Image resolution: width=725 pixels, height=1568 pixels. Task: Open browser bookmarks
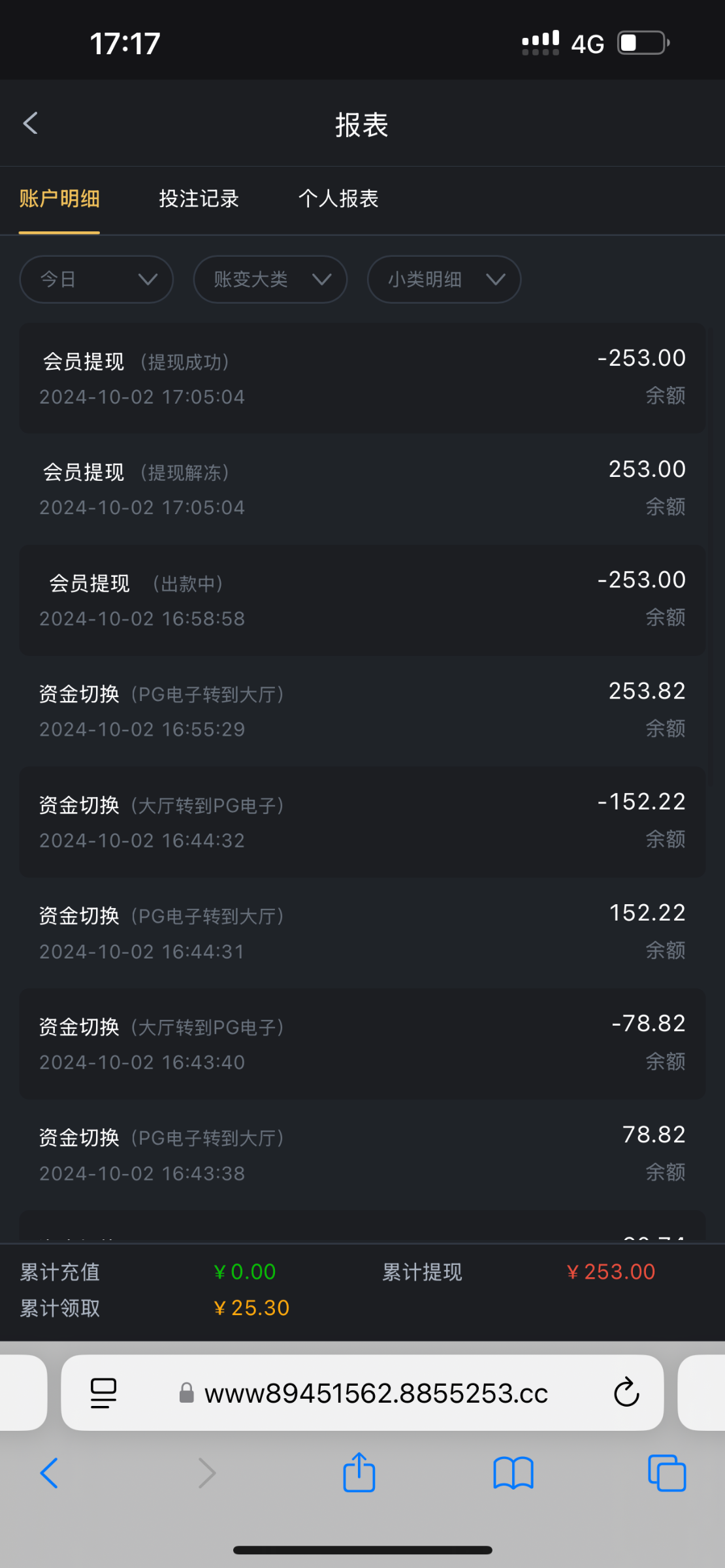(513, 1473)
